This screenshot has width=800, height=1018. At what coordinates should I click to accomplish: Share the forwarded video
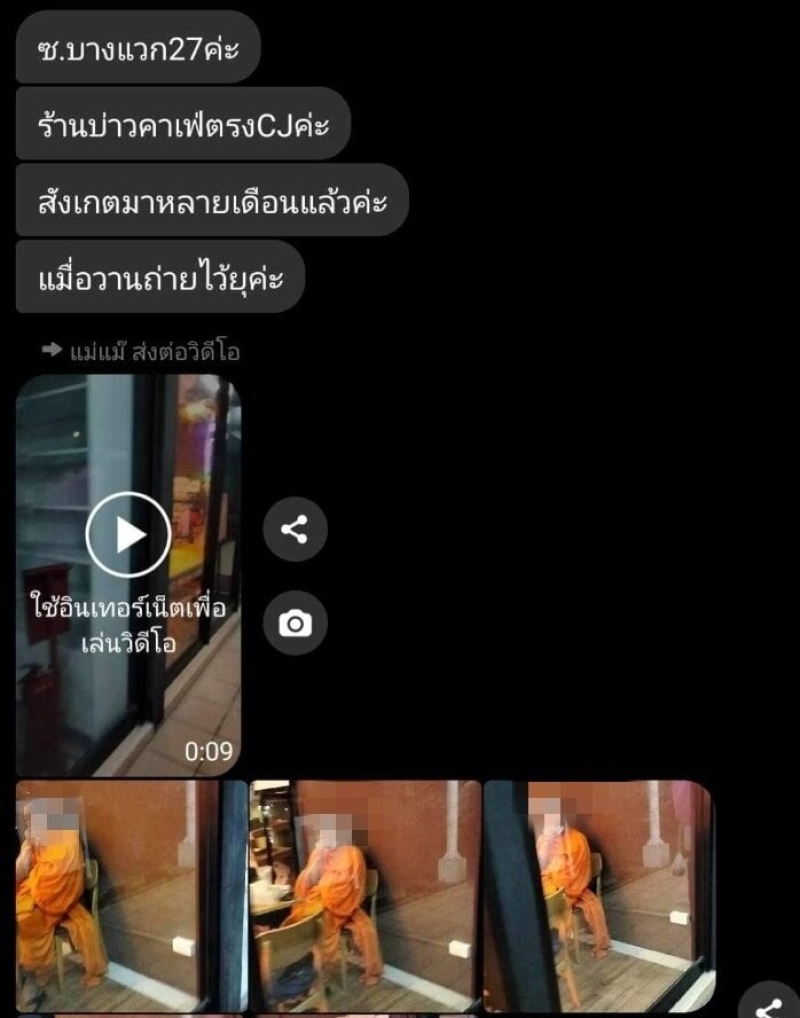[x=295, y=530]
